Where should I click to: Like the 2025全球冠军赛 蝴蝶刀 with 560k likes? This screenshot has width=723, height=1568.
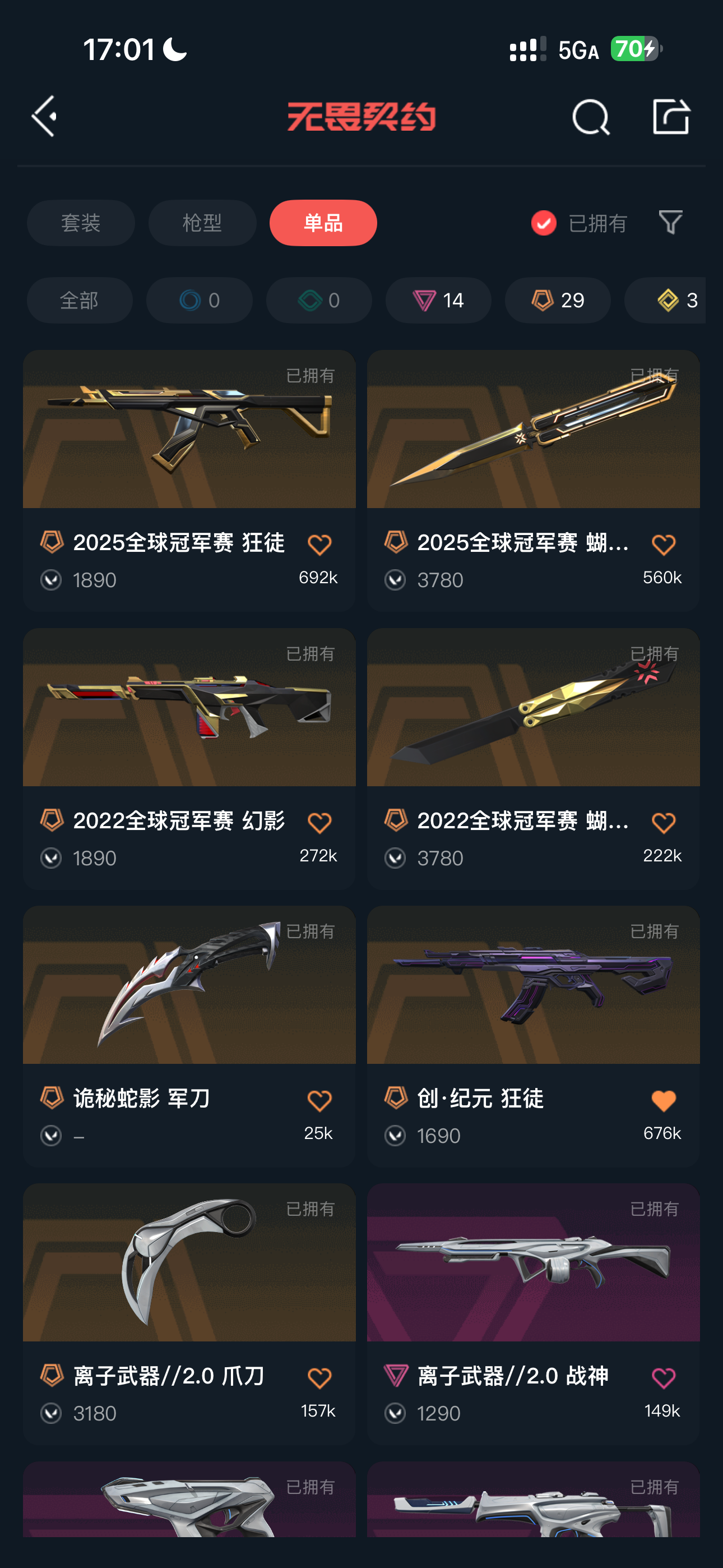[x=662, y=545]
